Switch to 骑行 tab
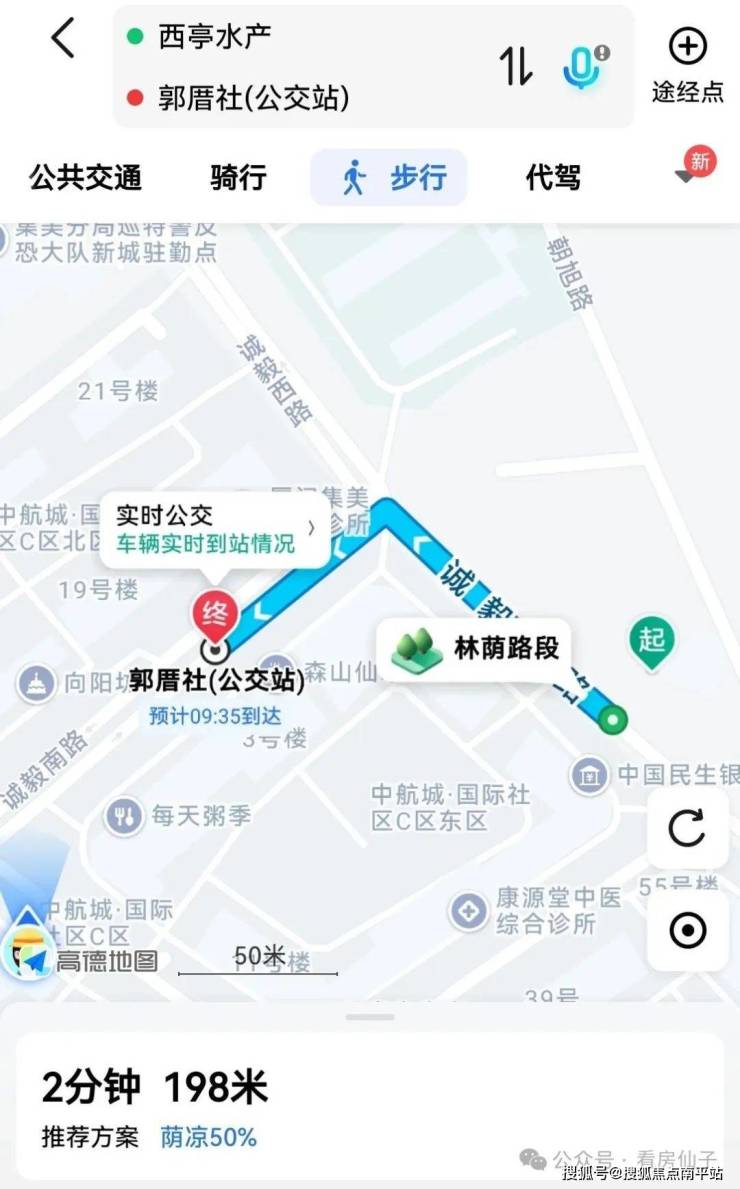Image resolution: width=740 pixels, height=1189 pixels. pyautogui.click(x=238, y=178)
